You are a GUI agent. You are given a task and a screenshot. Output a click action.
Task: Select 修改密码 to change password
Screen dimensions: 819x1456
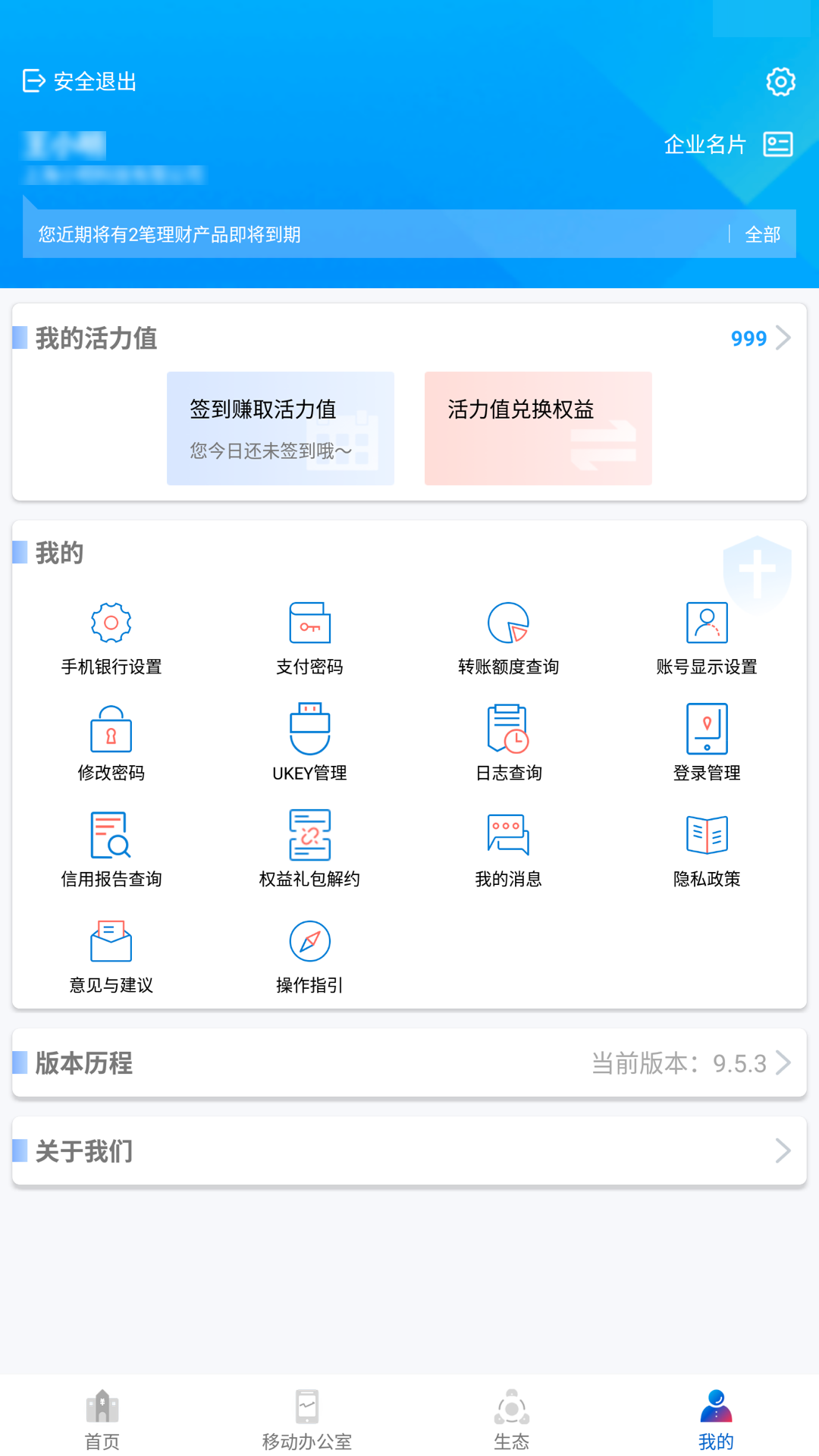pos(111,744)
